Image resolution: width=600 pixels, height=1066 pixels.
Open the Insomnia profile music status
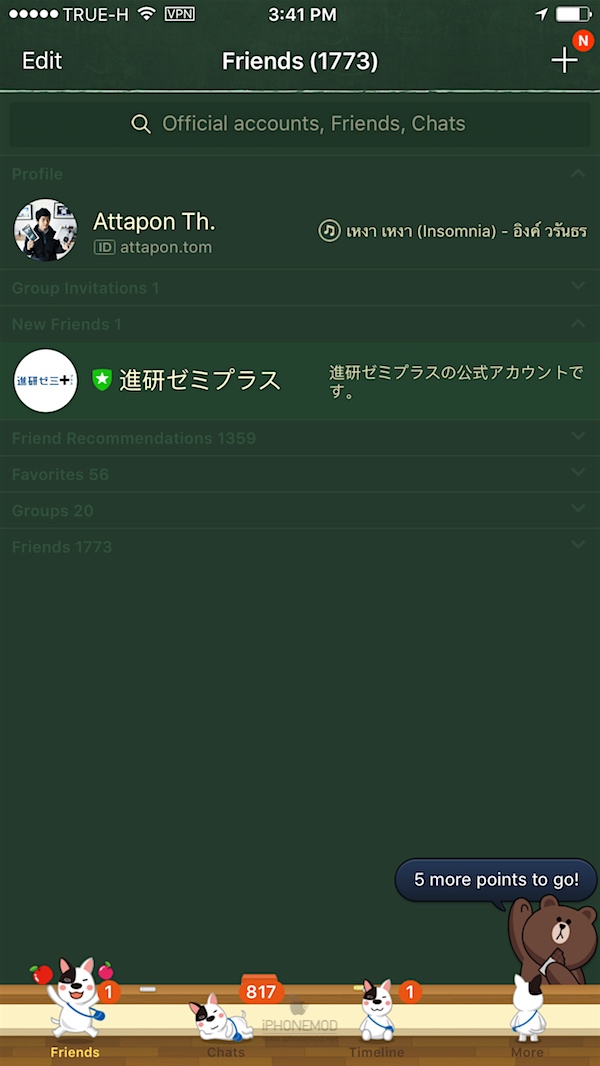click(x=452, y=231)
